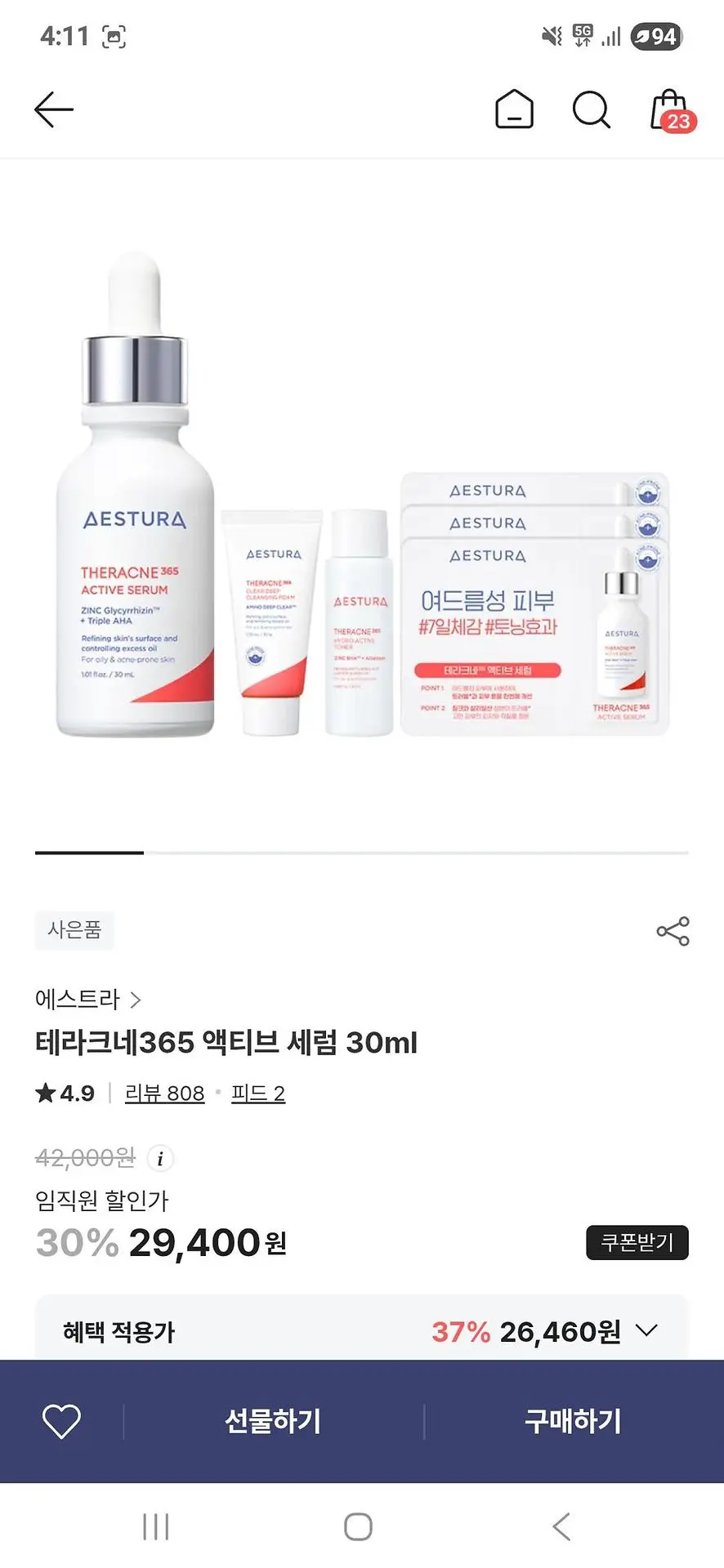This screenshot has width=724, height=1568.
Task: Switch to the 리뷰 808 tab
Action: point(164,1093)
